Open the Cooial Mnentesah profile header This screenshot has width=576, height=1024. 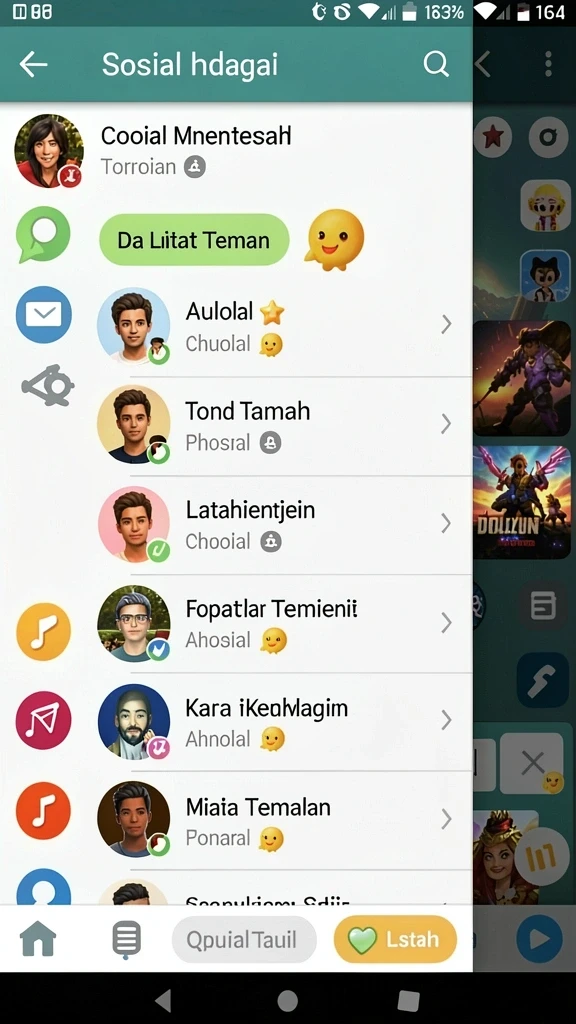[236, 152]
